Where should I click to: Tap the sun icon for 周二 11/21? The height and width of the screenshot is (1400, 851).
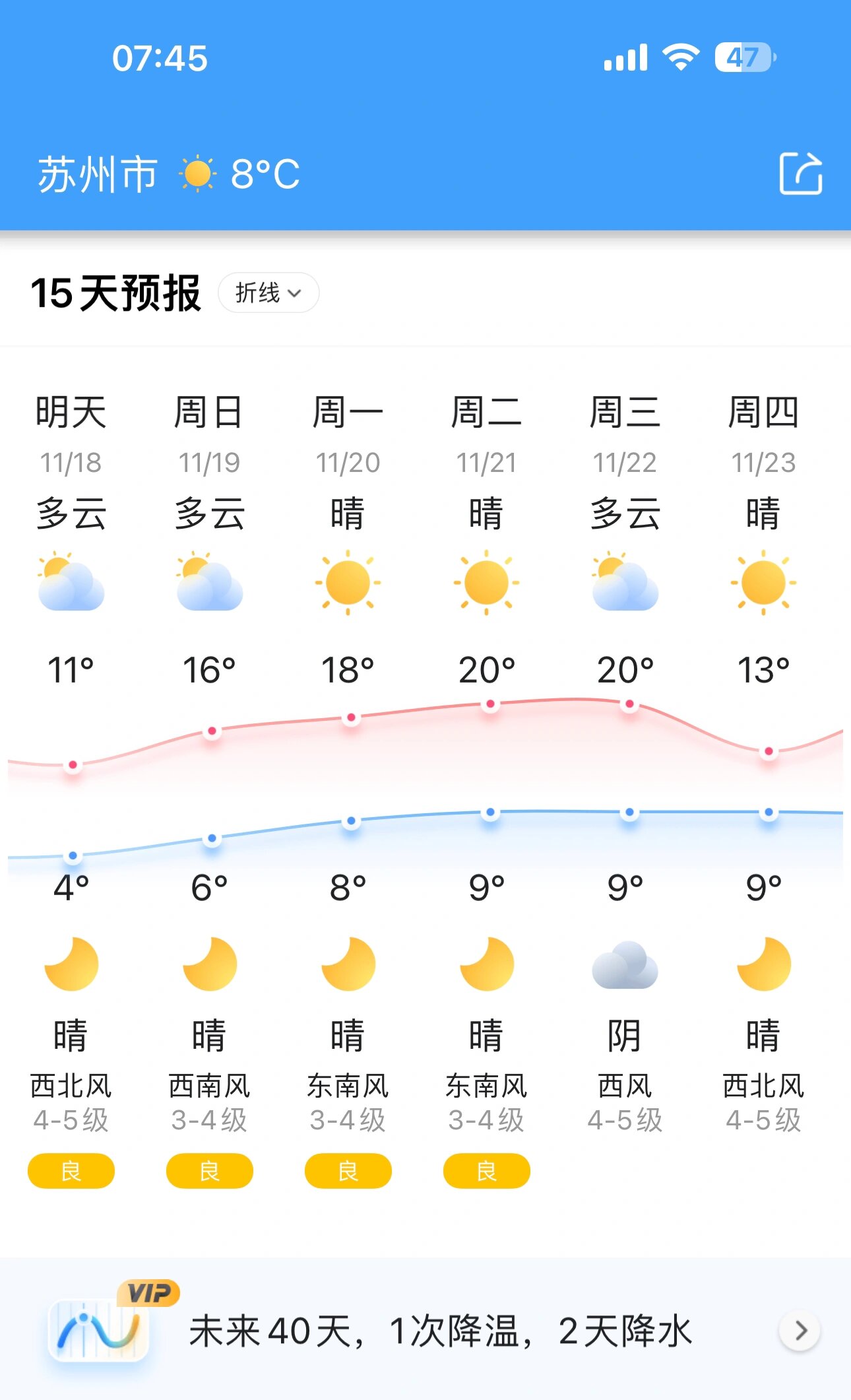(x=487, y=582)
